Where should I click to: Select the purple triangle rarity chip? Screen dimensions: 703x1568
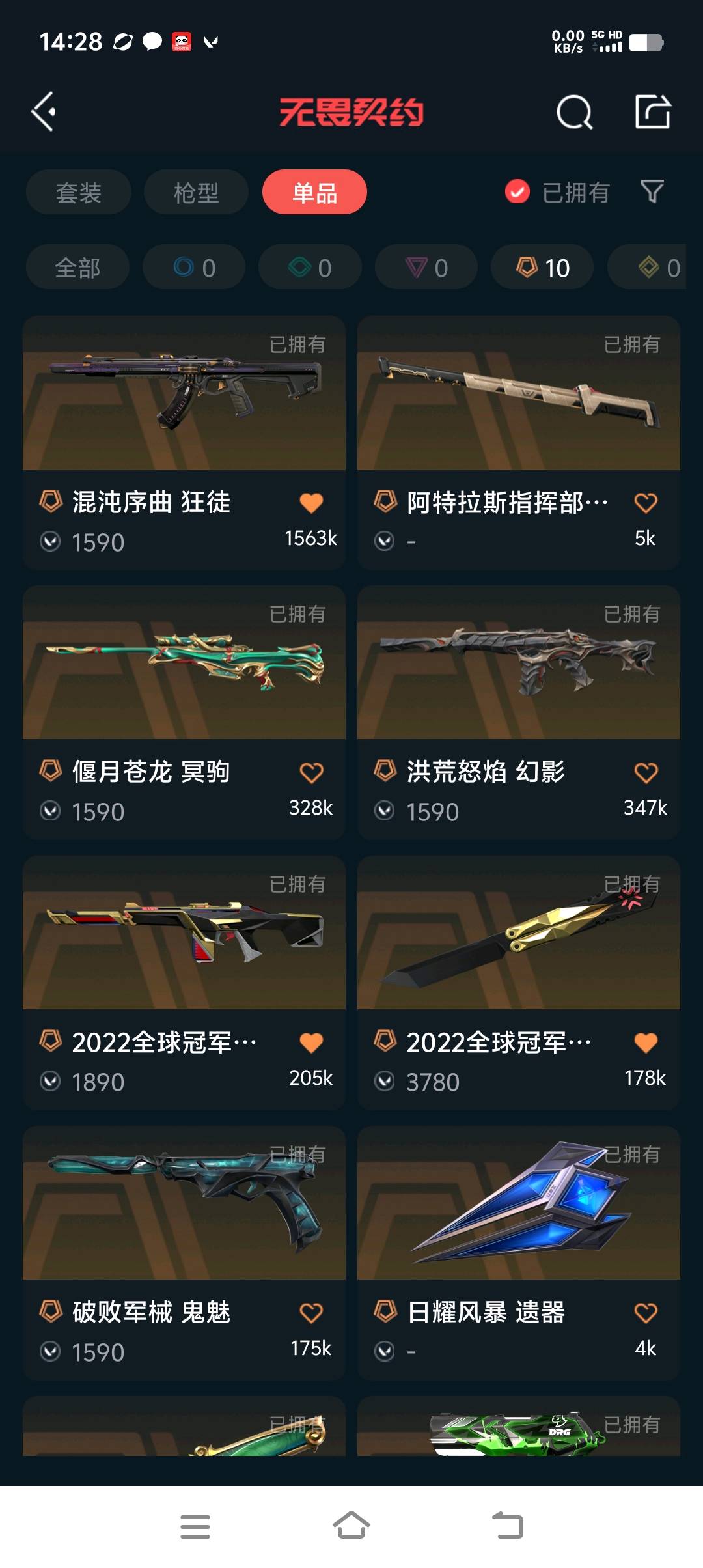point(426,267)
